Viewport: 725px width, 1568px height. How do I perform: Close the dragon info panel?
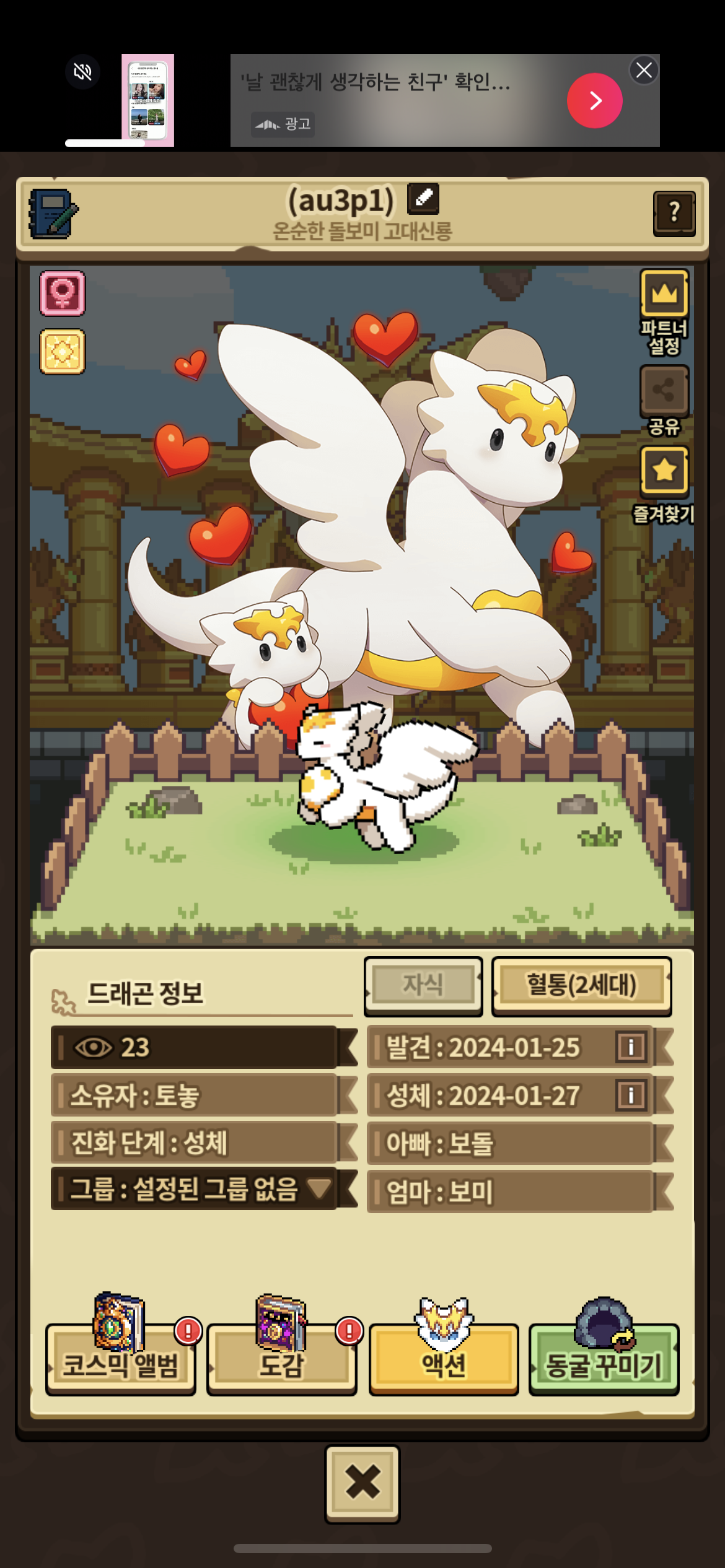tap(362, 1484)
